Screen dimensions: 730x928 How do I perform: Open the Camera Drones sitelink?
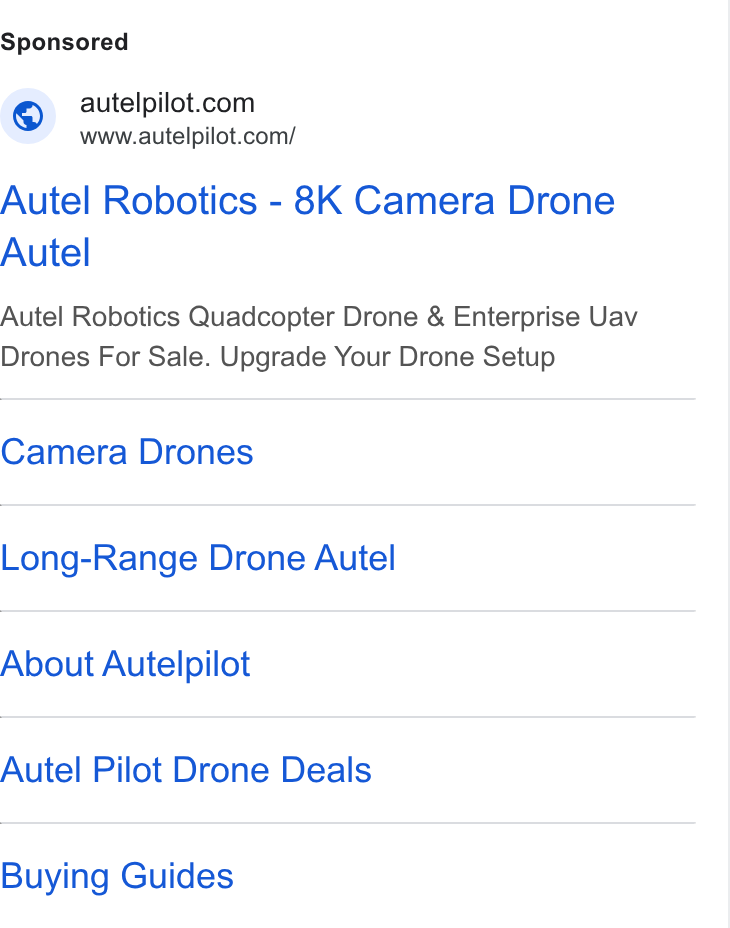pyautogui.click(x=127, y=452)
